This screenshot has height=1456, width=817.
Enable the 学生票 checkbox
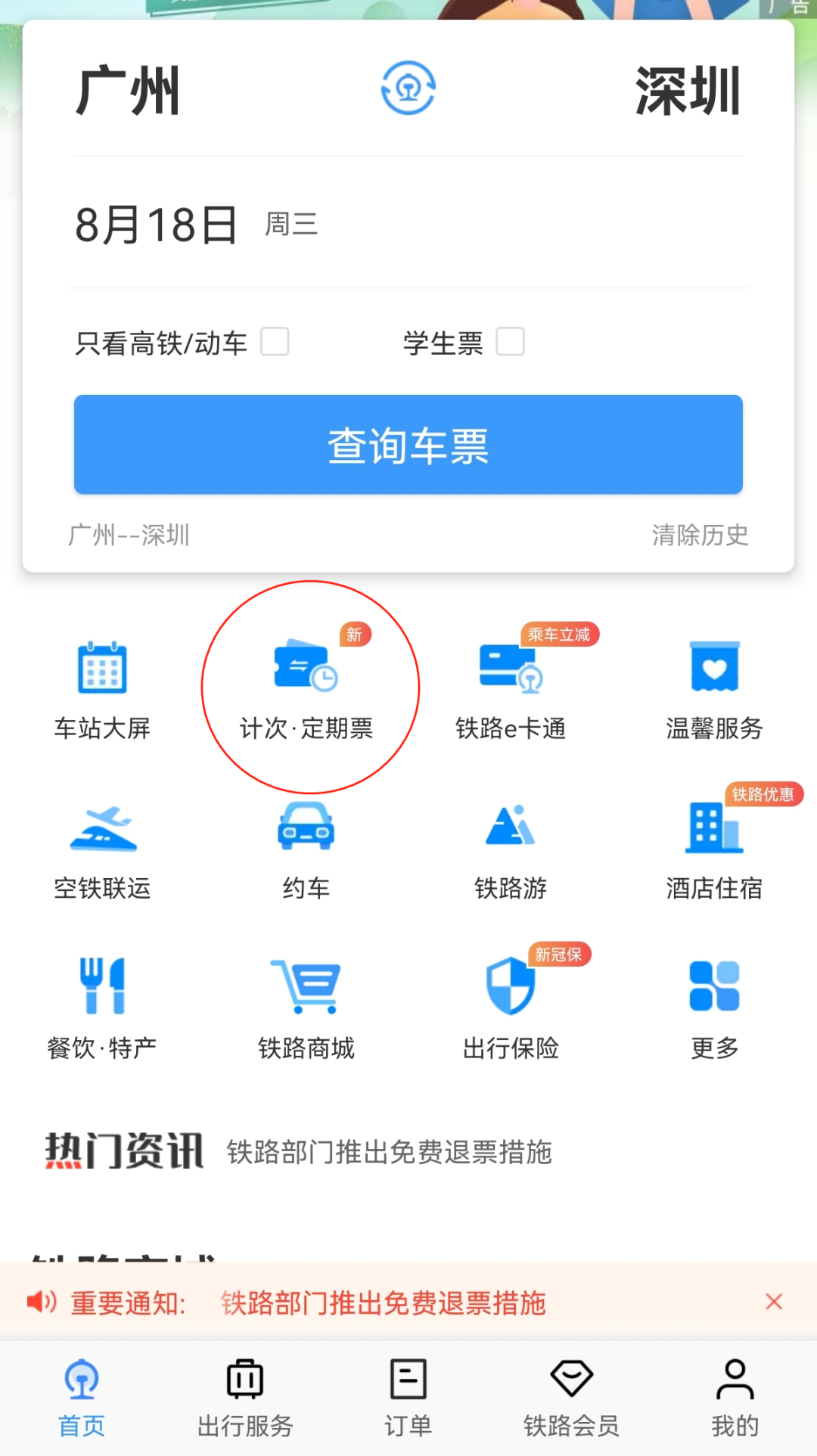(510, 341)
